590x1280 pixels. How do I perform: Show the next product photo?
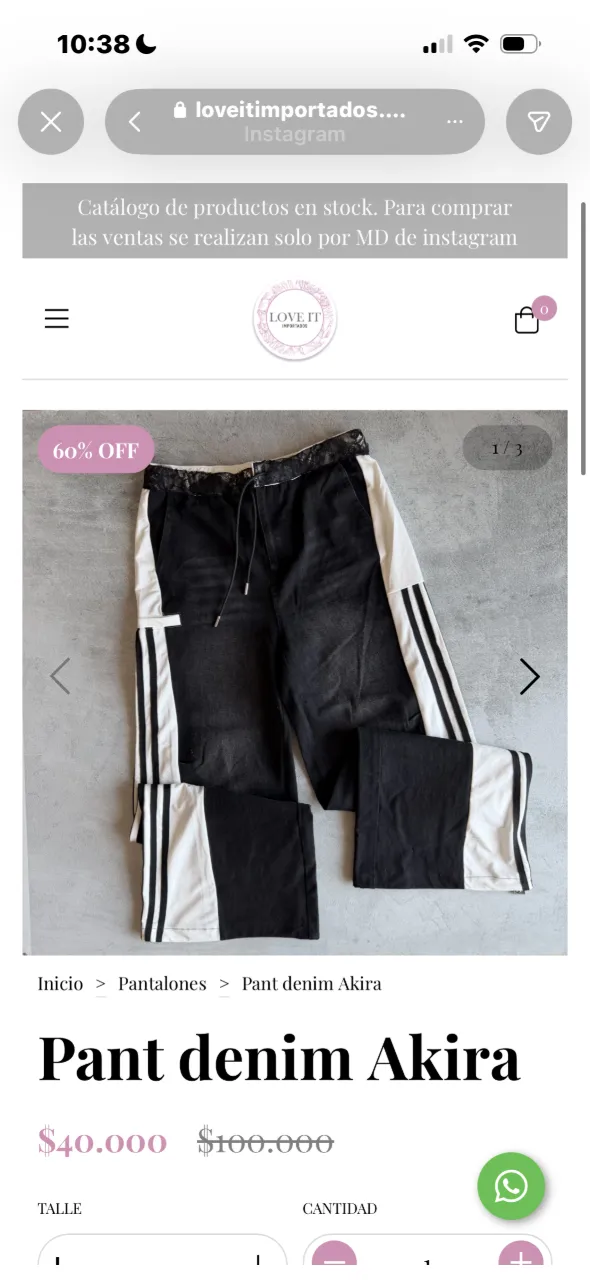click(529, 677)
